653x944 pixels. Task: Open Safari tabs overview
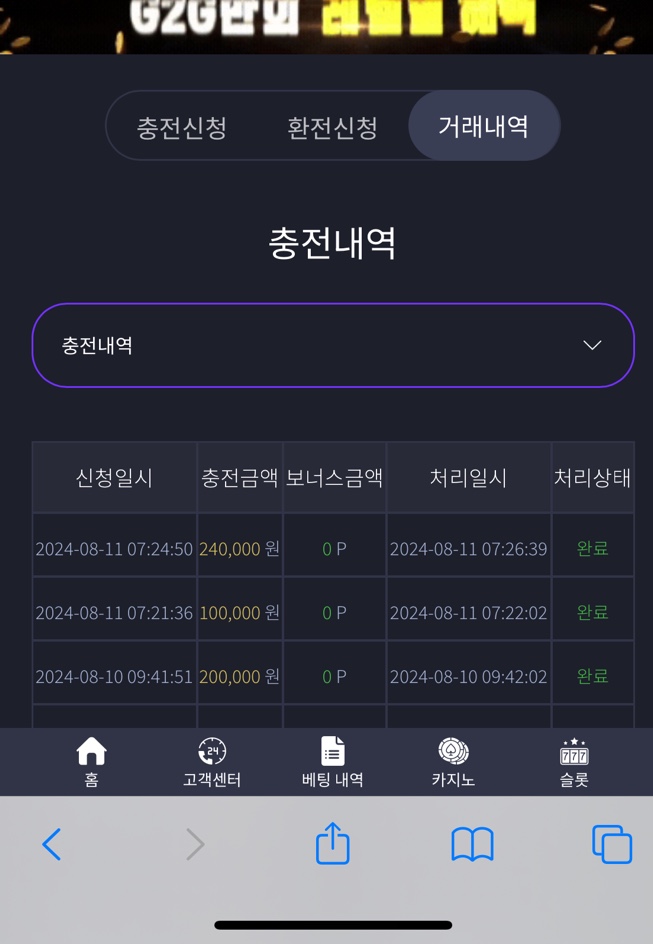point(612,844)
